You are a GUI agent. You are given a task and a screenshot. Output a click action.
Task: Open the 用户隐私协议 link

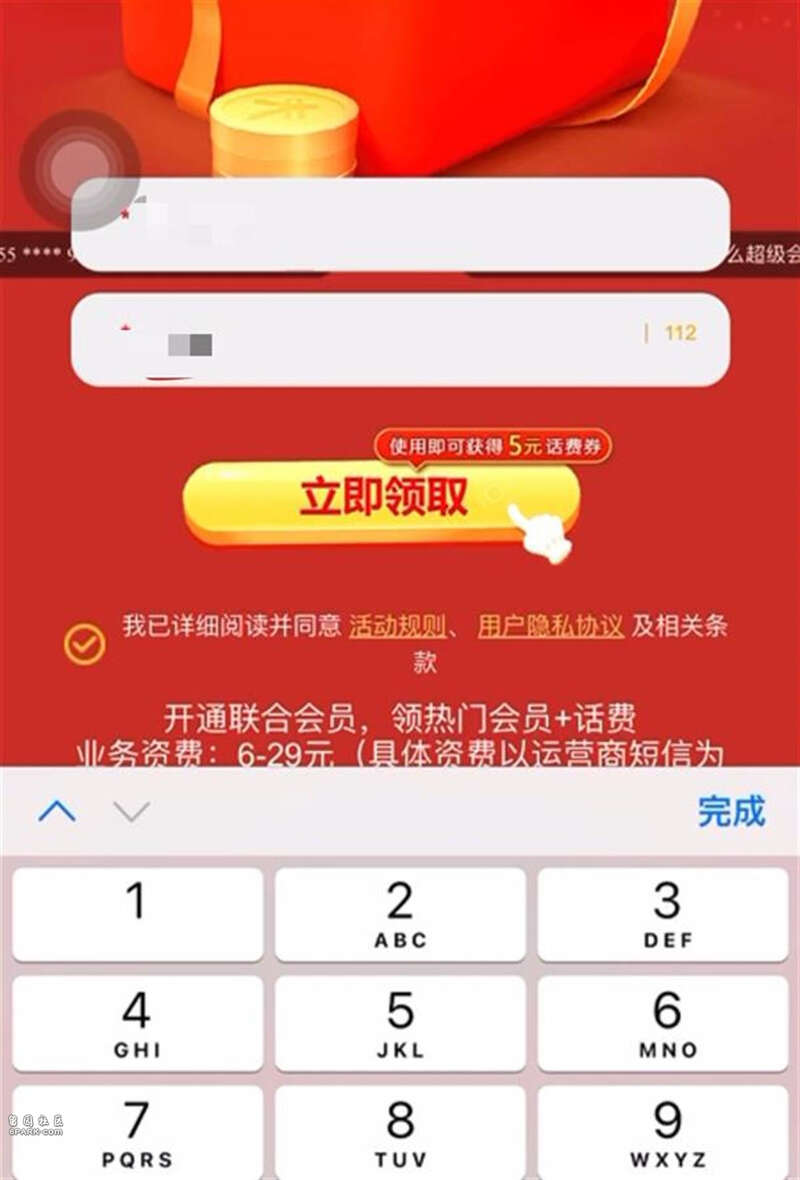(550, 627)
